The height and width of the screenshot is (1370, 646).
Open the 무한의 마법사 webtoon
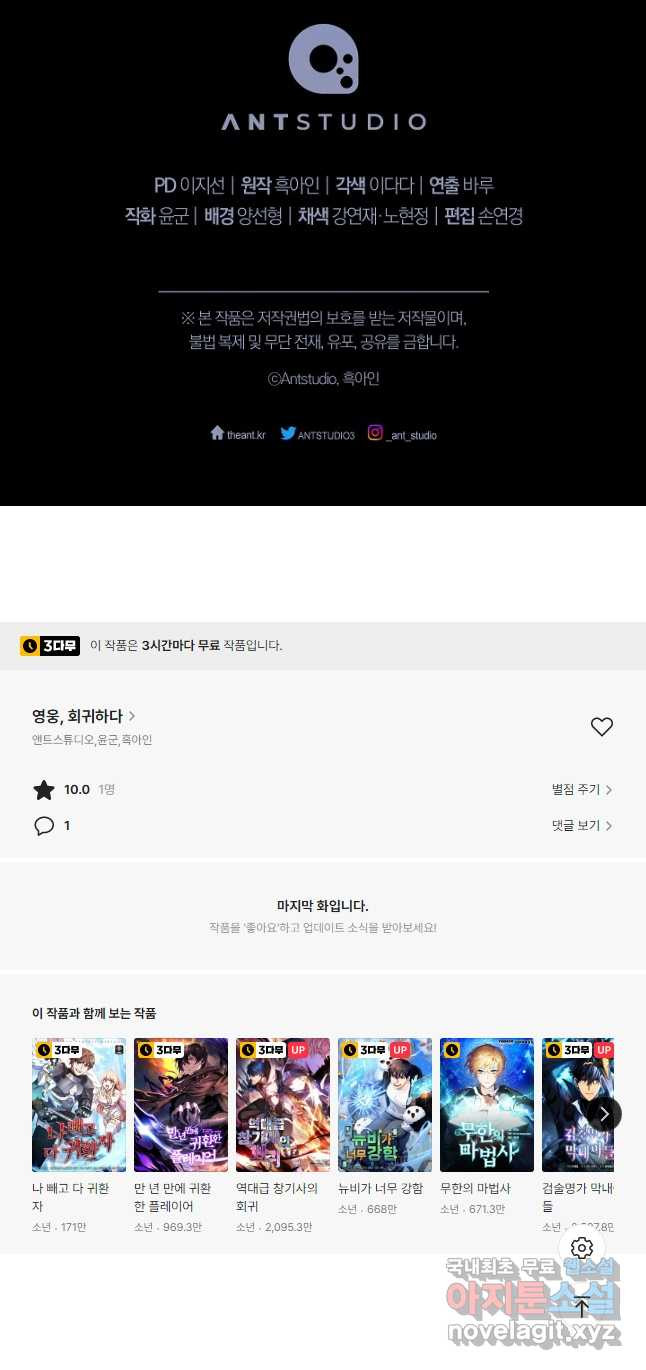point(487,1105)
